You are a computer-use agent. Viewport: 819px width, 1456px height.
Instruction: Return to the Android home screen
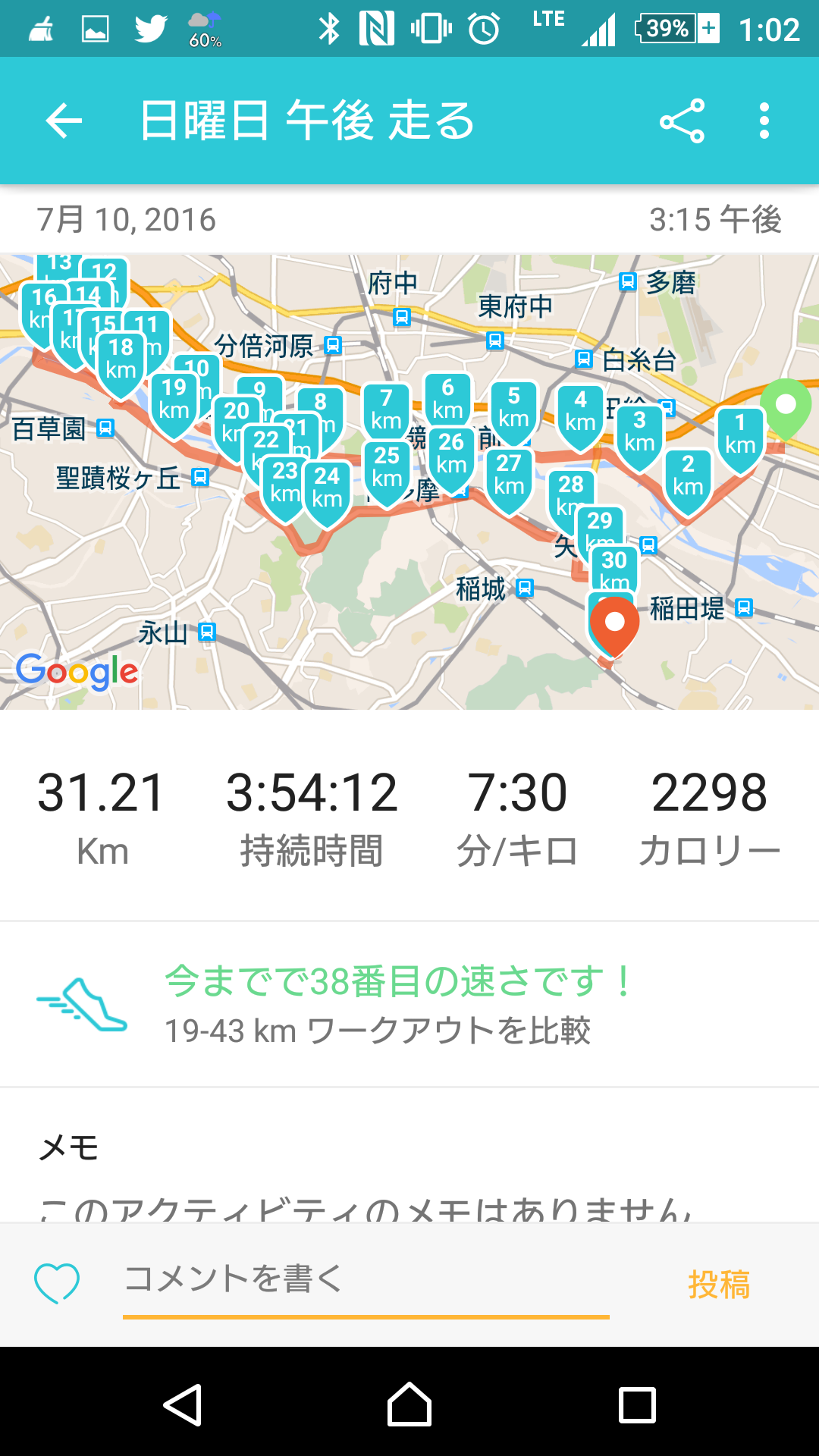click(x=409, y=1405)
